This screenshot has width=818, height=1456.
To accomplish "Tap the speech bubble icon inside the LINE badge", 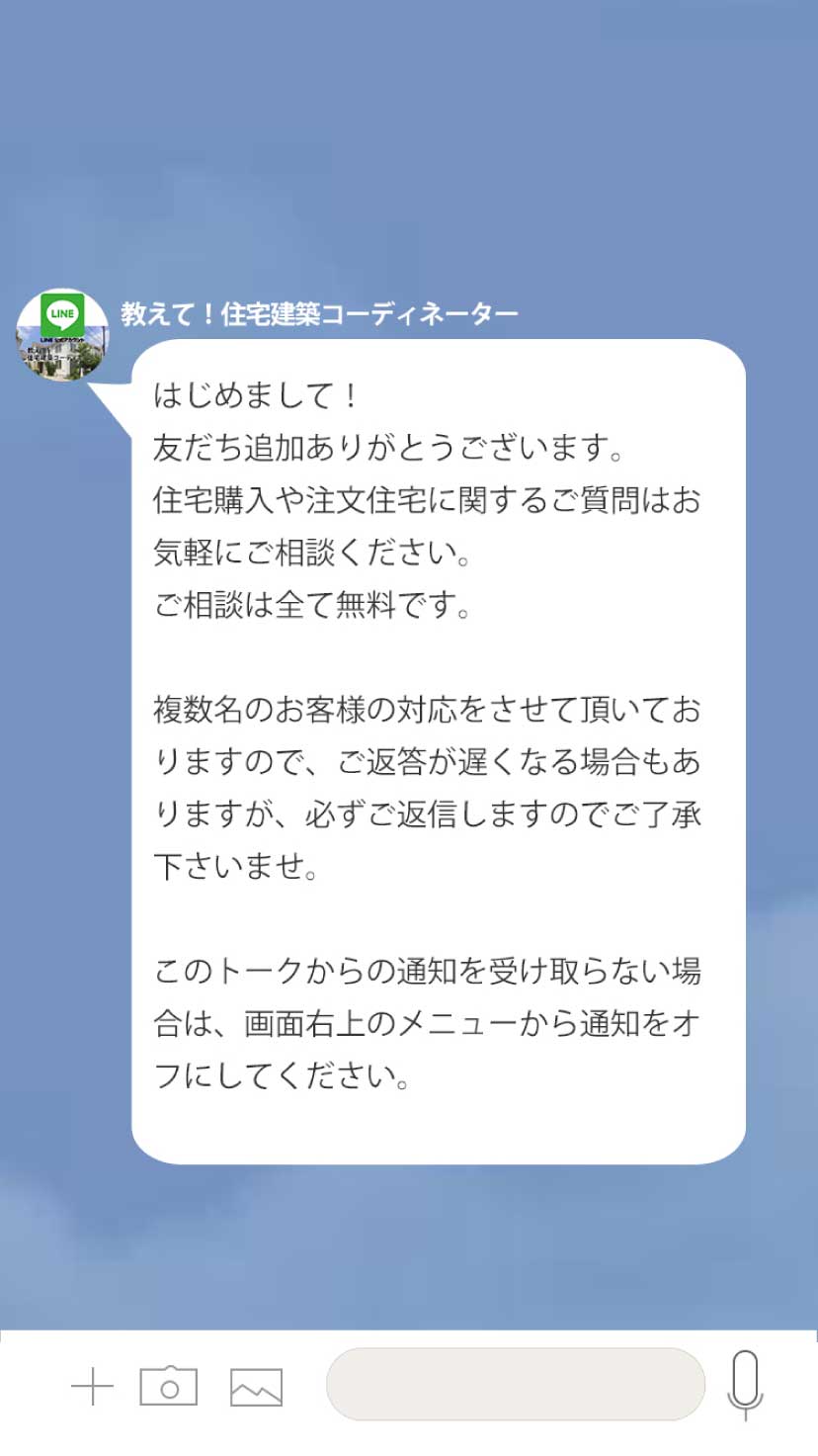I will coord(62,314).
